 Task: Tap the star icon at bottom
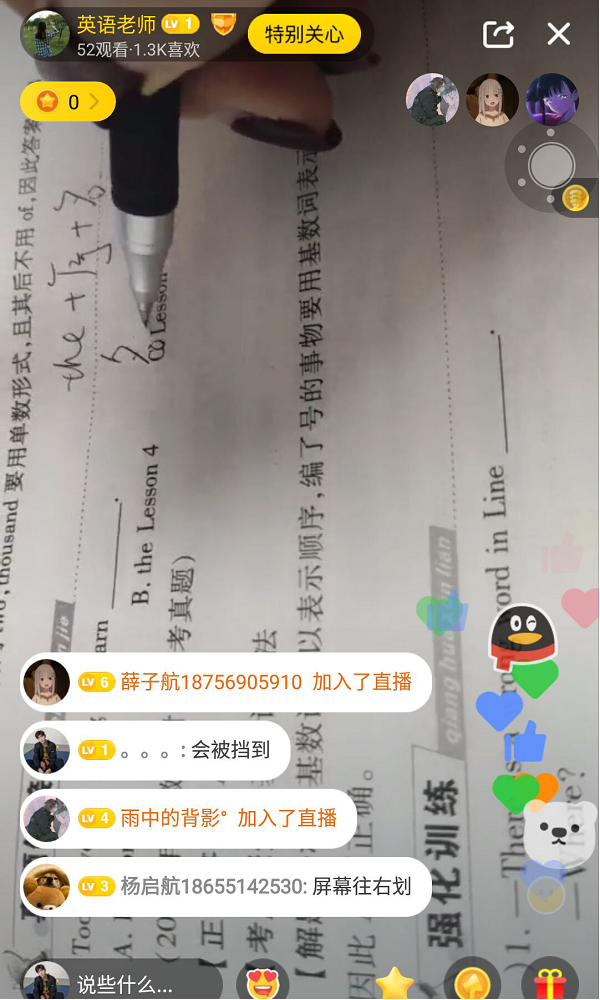395,982
